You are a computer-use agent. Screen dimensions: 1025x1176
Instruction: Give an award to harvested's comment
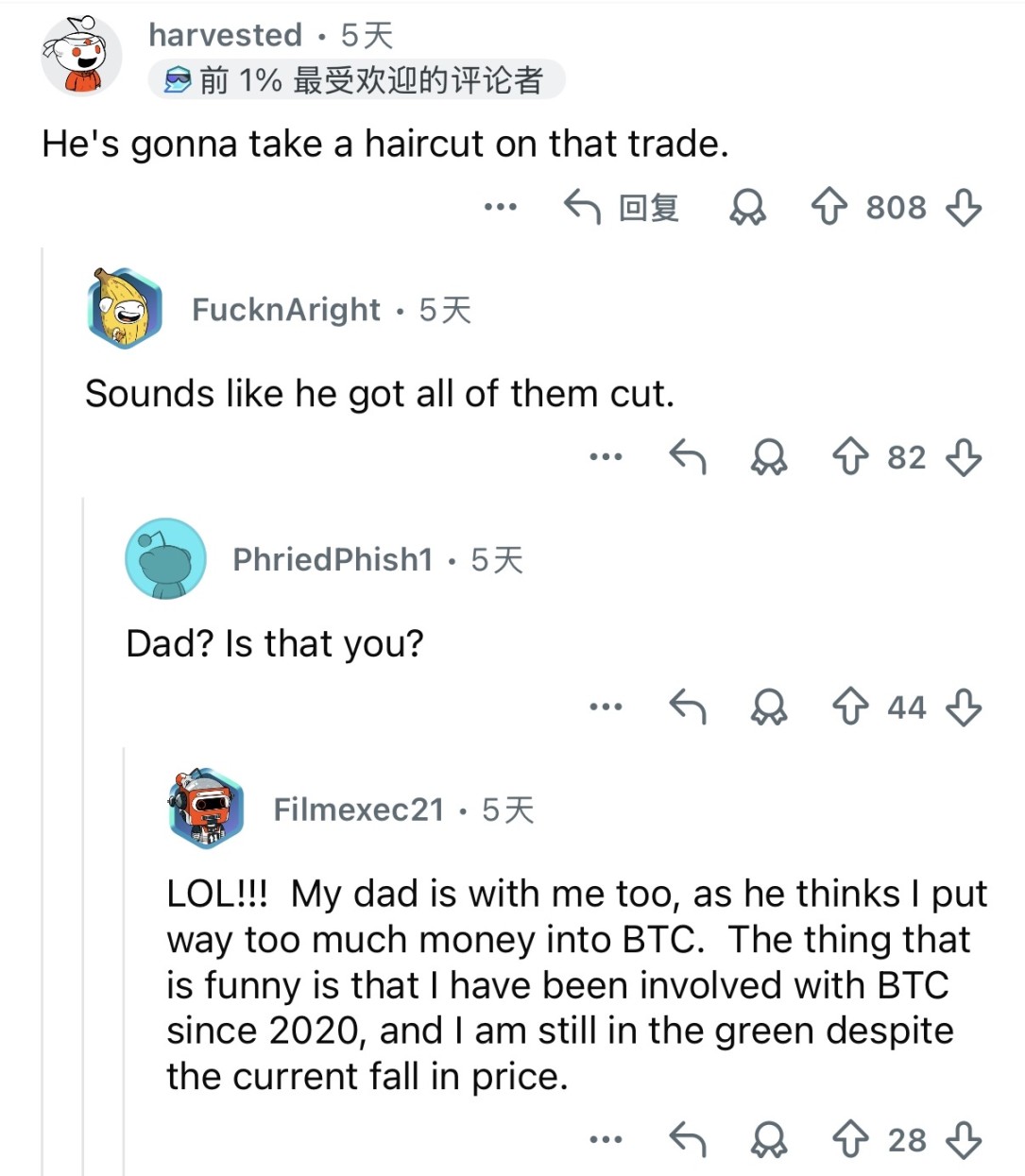tap(747, 207)
